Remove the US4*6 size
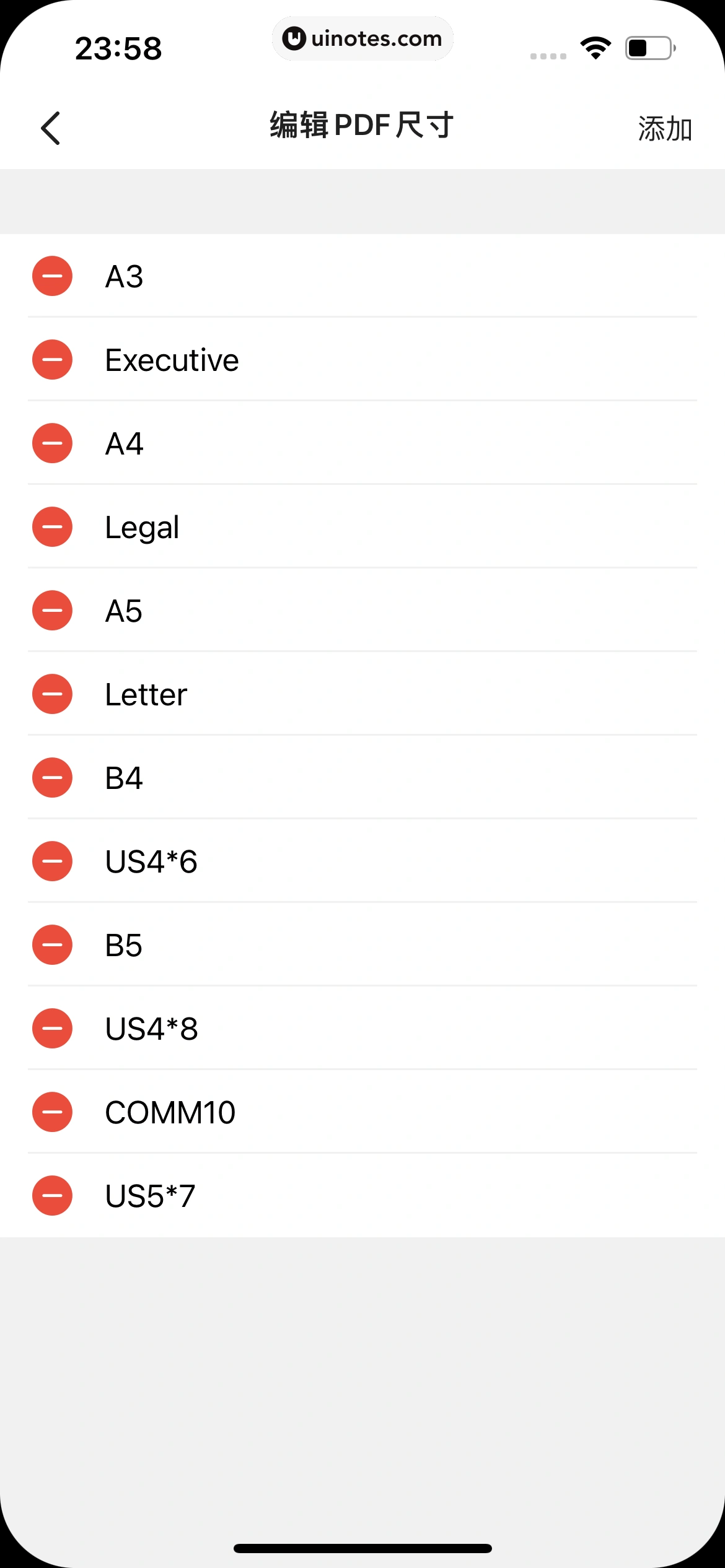Screen dimensions: 725x1568 [53, 861]
